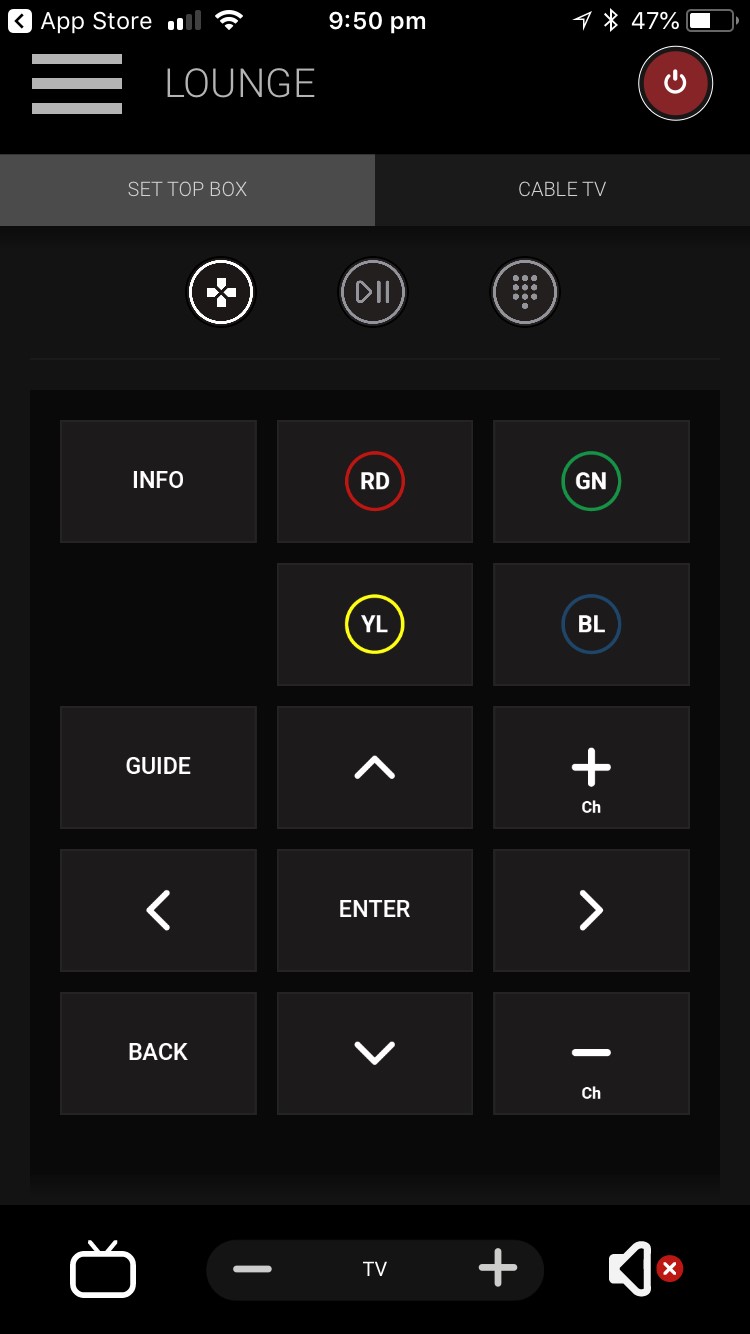Select the SET TOP BOX tab
Viewport: 750px width, 1334px height.
(187, 189)
